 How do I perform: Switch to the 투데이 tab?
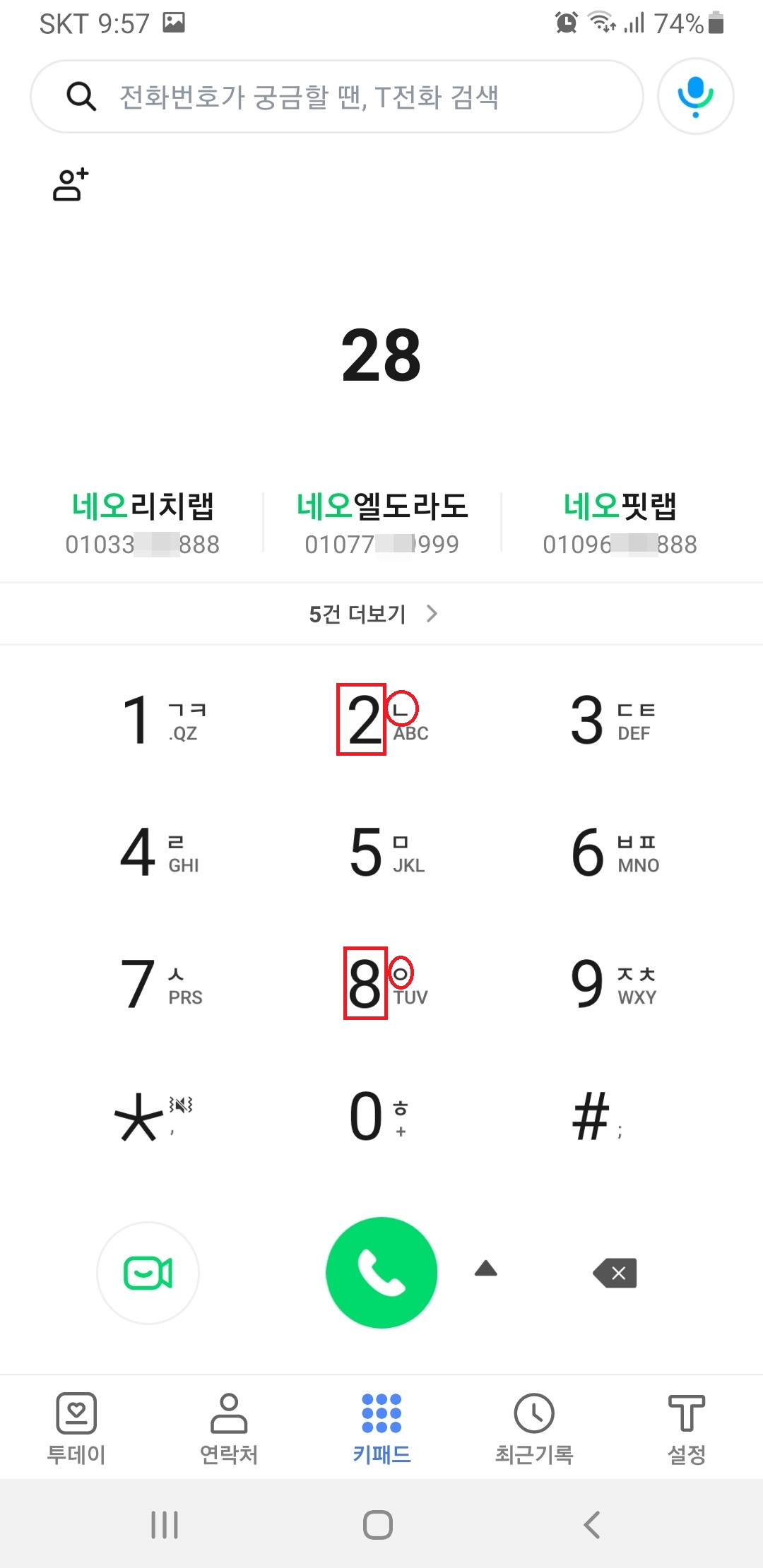pos(76,1428)
